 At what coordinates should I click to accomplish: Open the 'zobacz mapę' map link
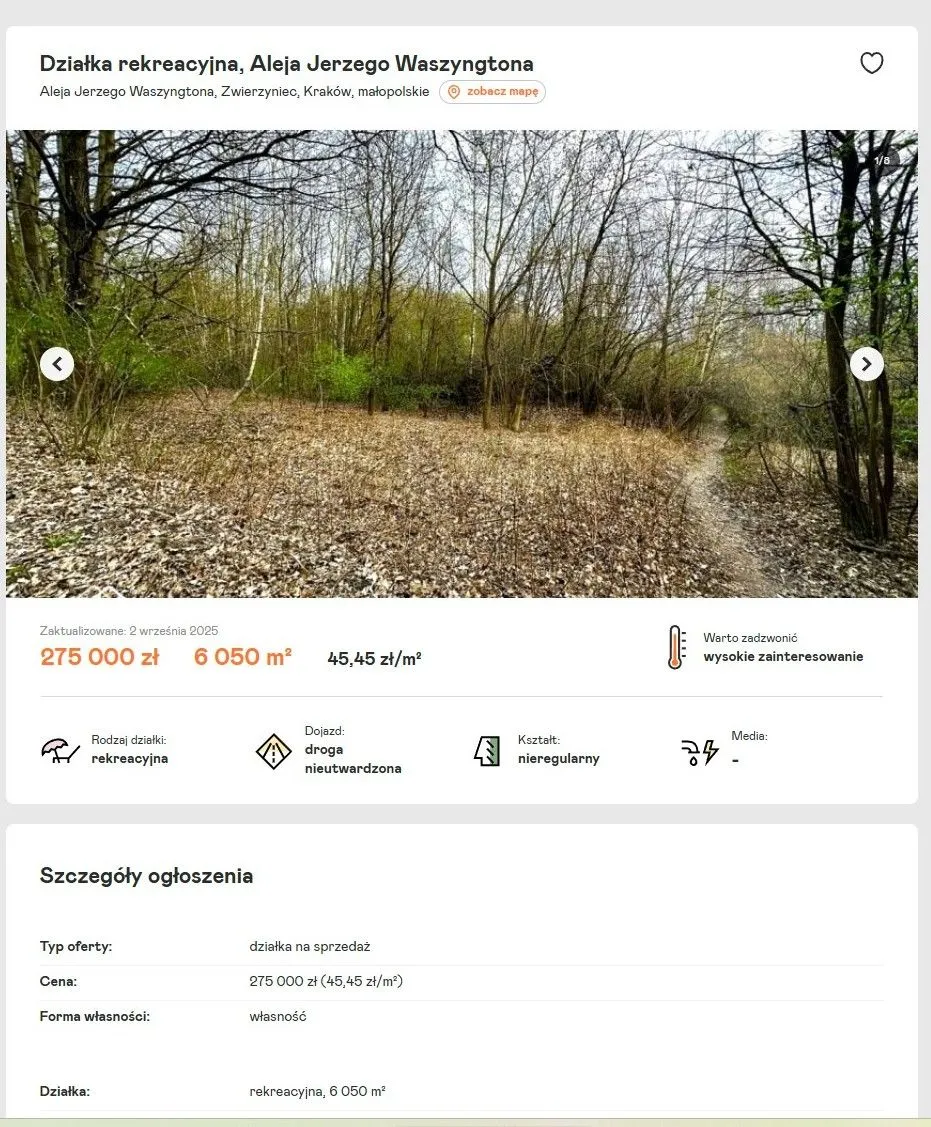[493, 92]
